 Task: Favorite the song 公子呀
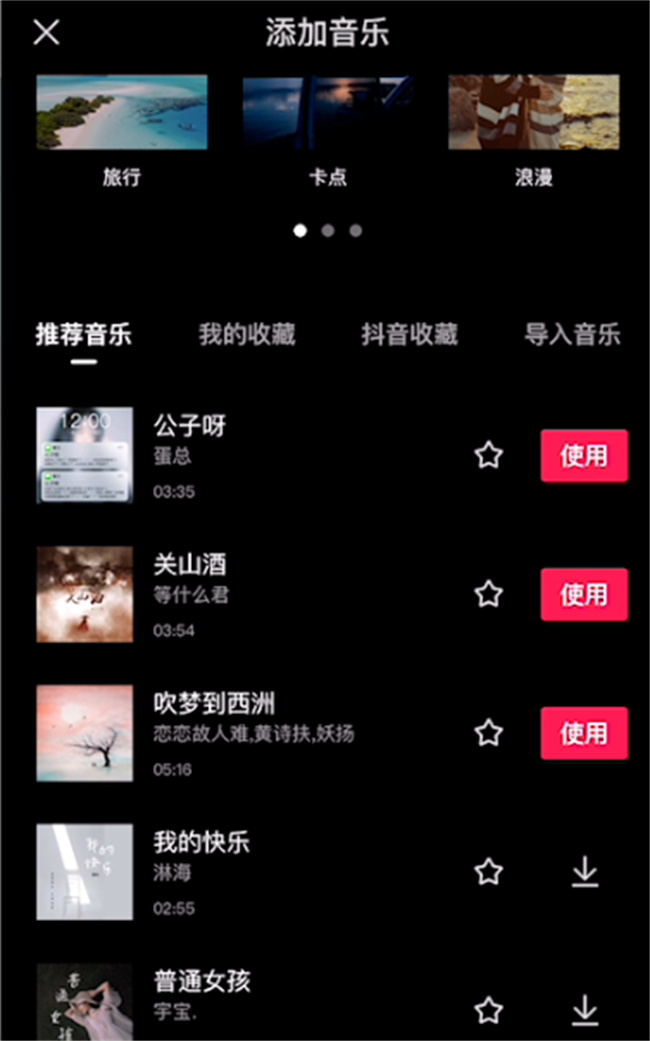(488, 456)
